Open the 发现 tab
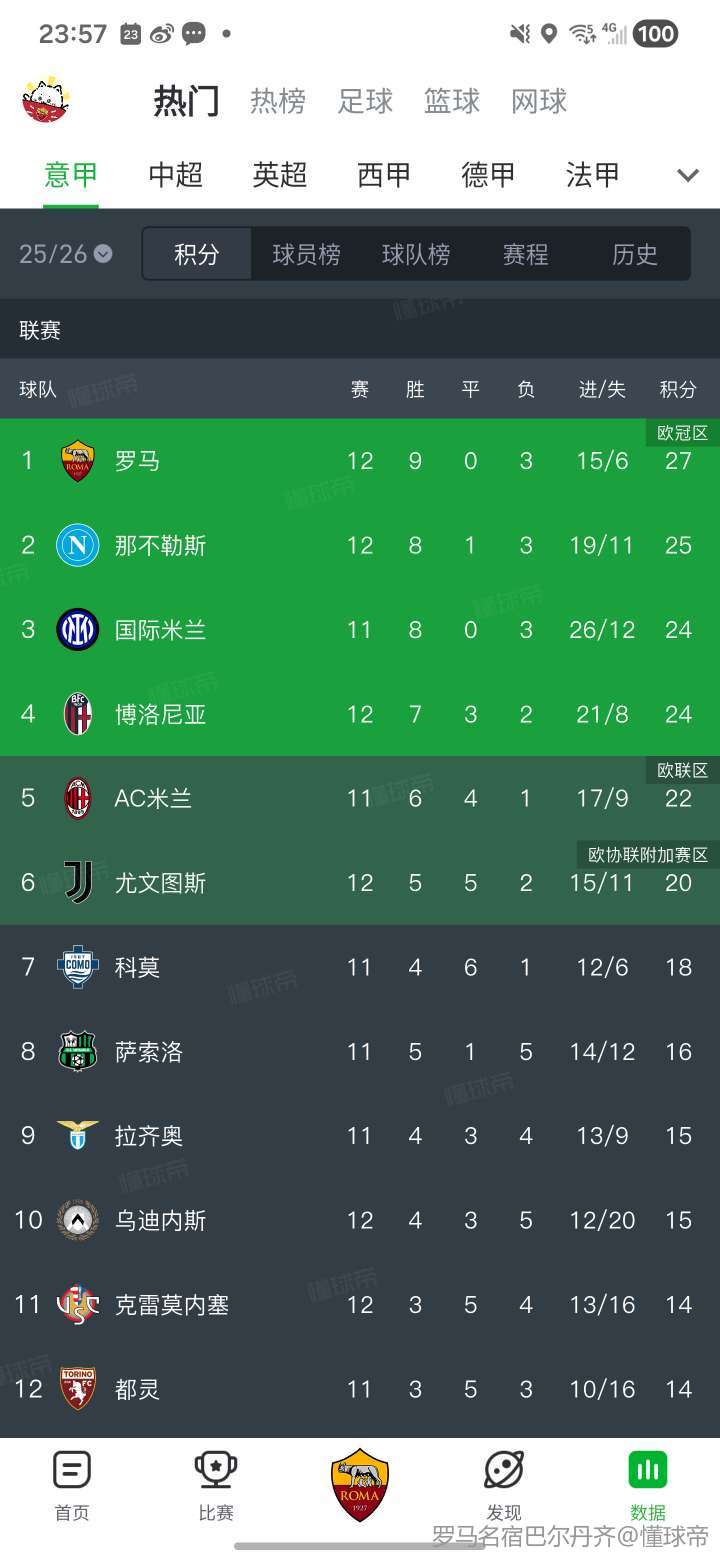Image resolution: width=720 pixels, height=1560 pixels. click(x=504, y=1484)
